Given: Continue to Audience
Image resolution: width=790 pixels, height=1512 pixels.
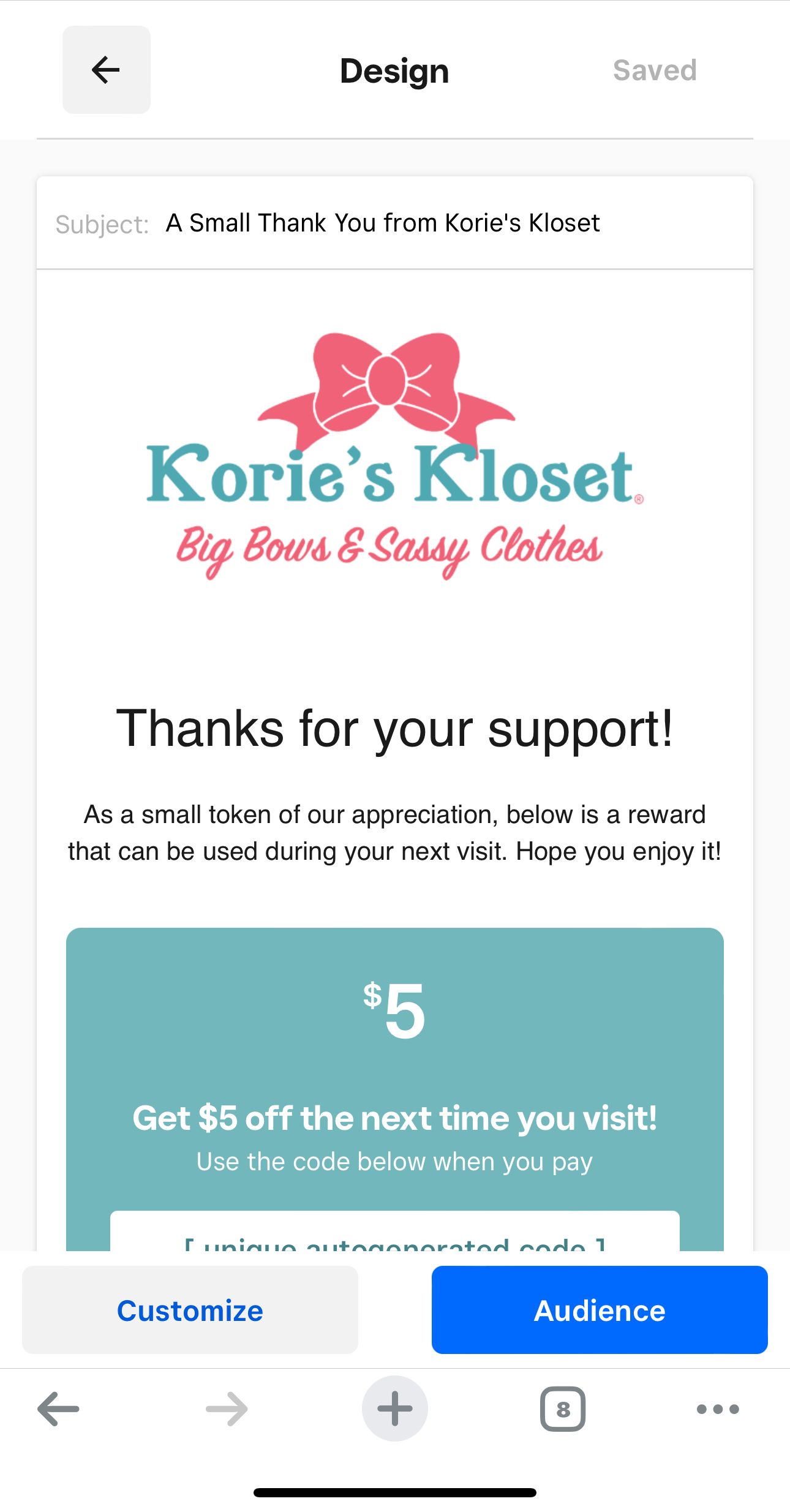Looking at the screenshot, I should pos(600,1310).
